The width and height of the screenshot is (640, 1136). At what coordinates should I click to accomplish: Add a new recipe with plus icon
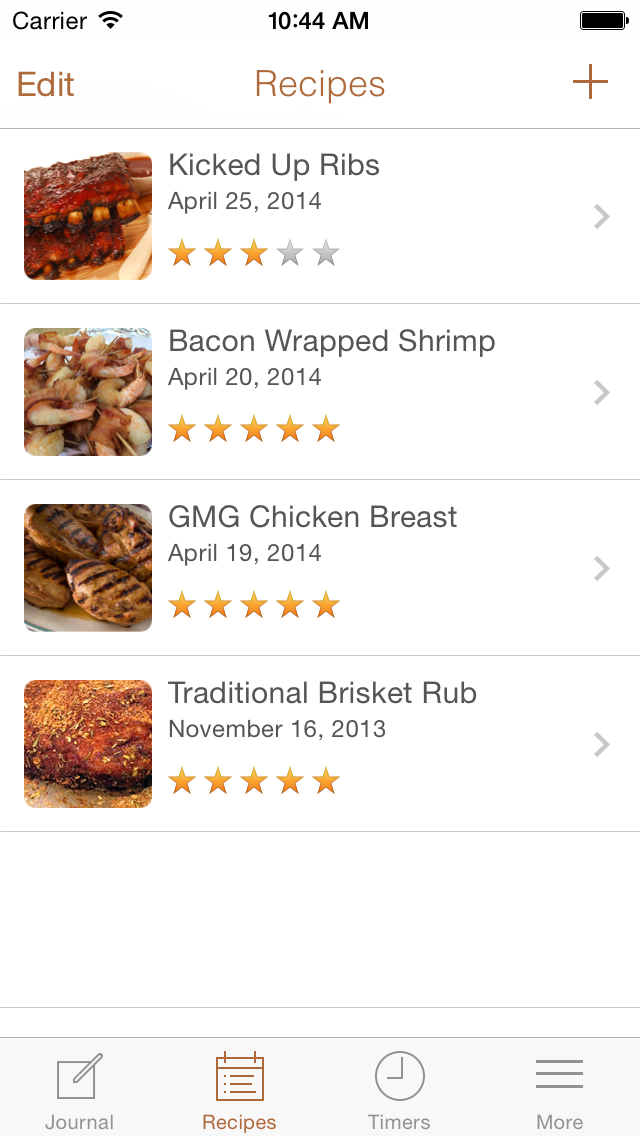590,83
